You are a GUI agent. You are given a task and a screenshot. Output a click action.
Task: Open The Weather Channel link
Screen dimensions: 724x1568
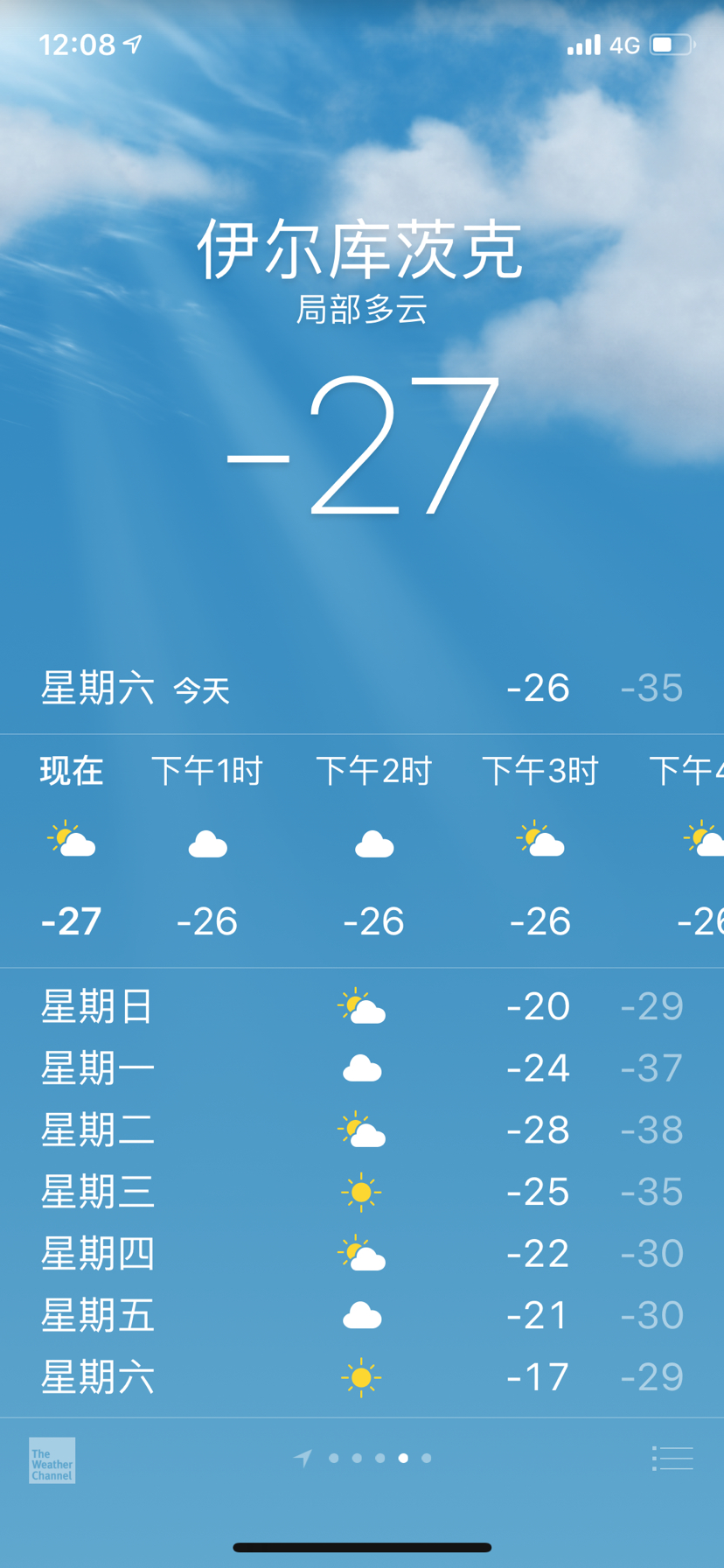(x=52, y=1459)
